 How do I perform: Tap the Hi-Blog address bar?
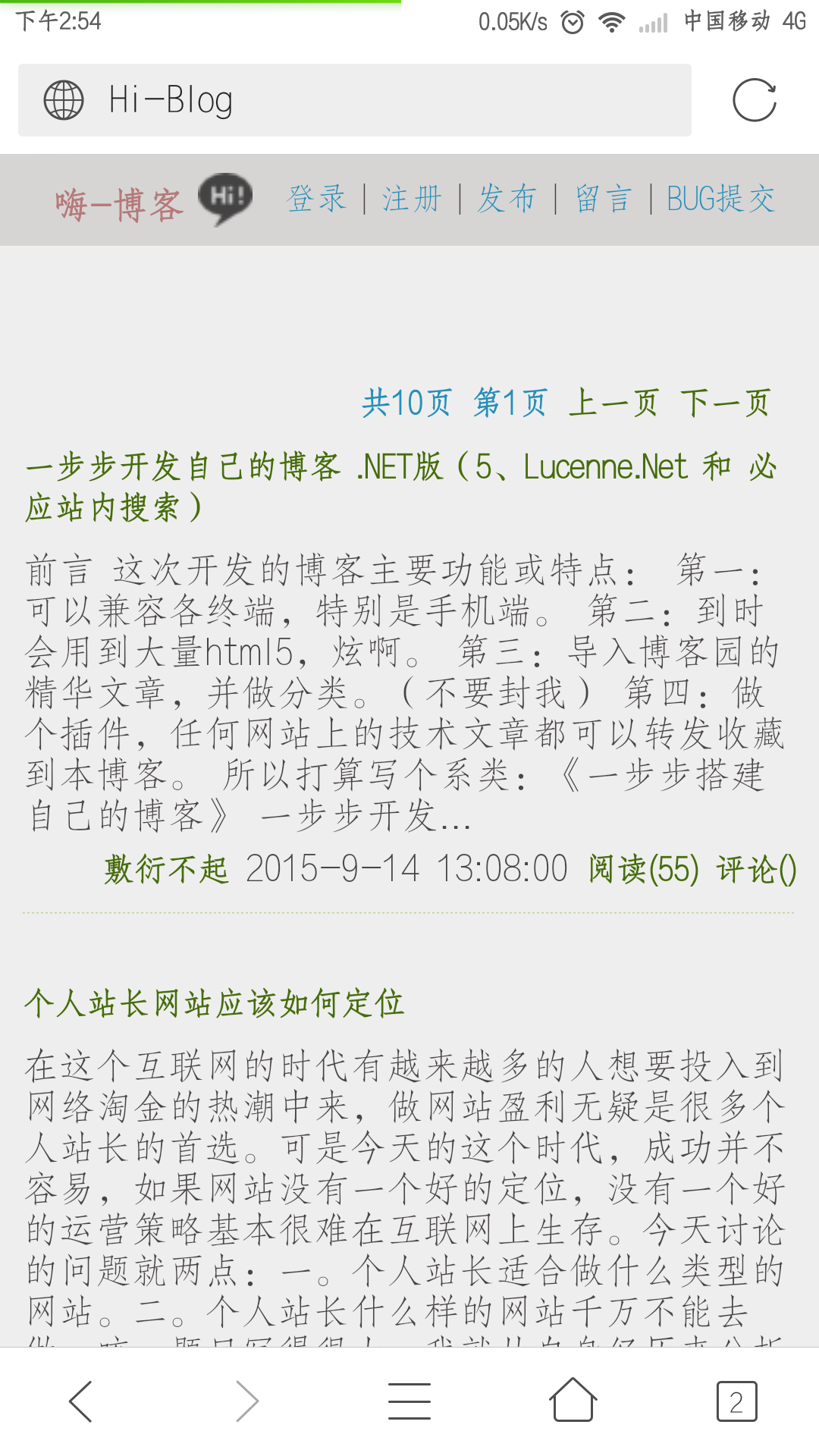click(354, 100)
